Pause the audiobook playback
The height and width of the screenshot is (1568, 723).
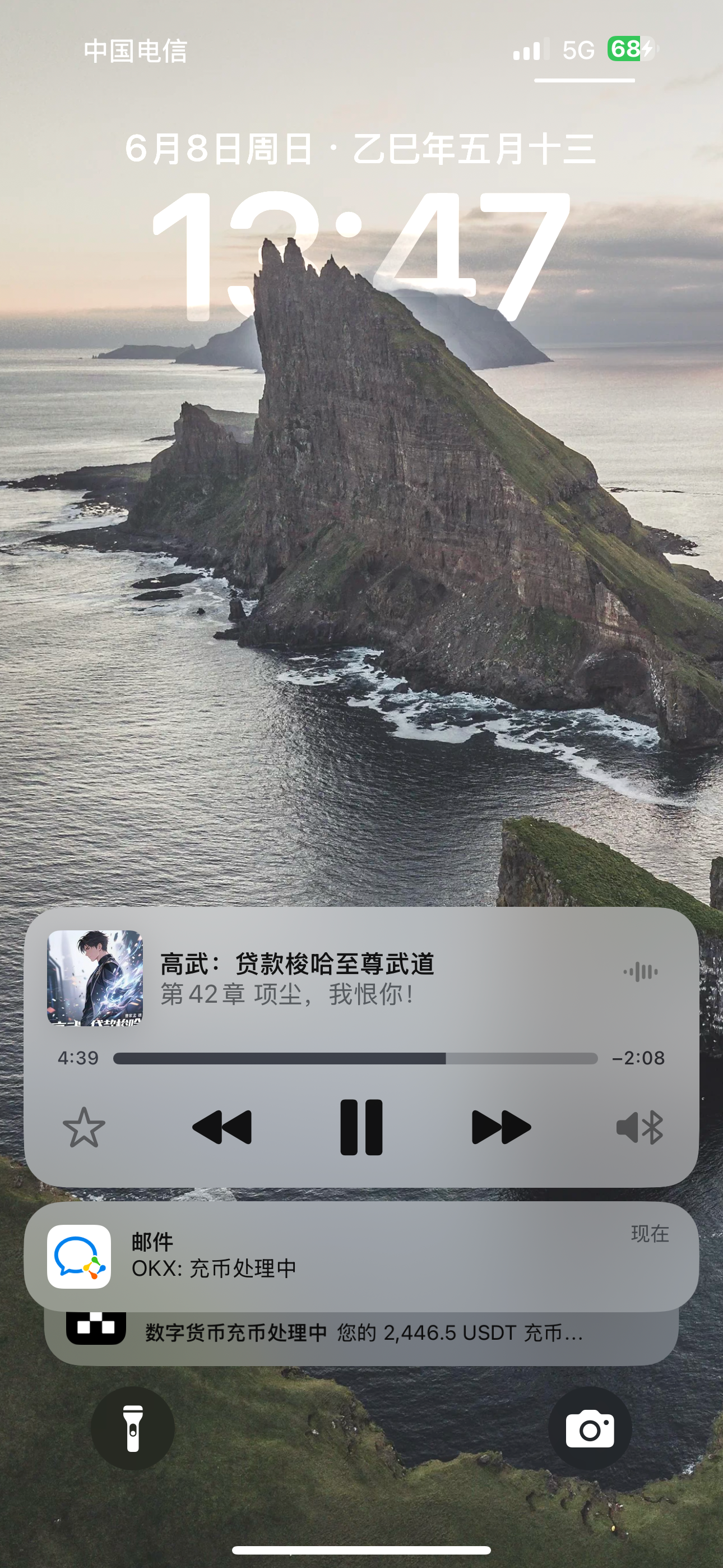pyautogui.click(x=361, y=1127)
